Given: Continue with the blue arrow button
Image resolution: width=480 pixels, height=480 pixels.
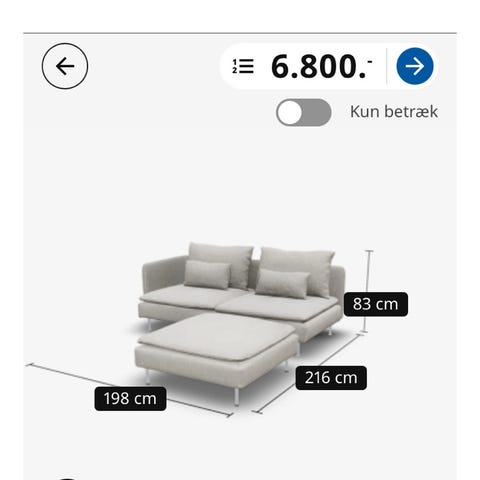Looking at the screenshot, I should (415, 66).
